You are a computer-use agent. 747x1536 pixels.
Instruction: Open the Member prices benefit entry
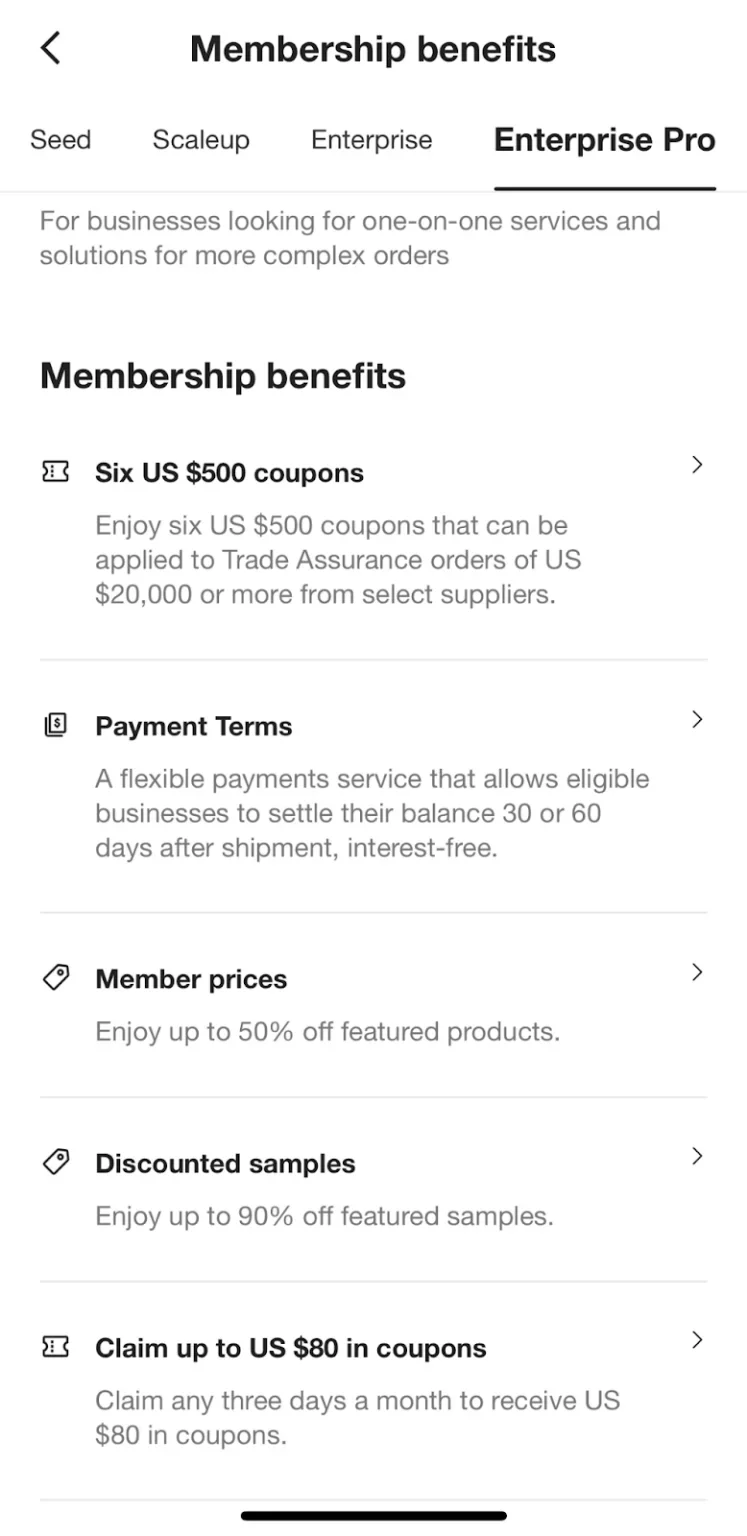pyautogui.click(x=190, y=979)
